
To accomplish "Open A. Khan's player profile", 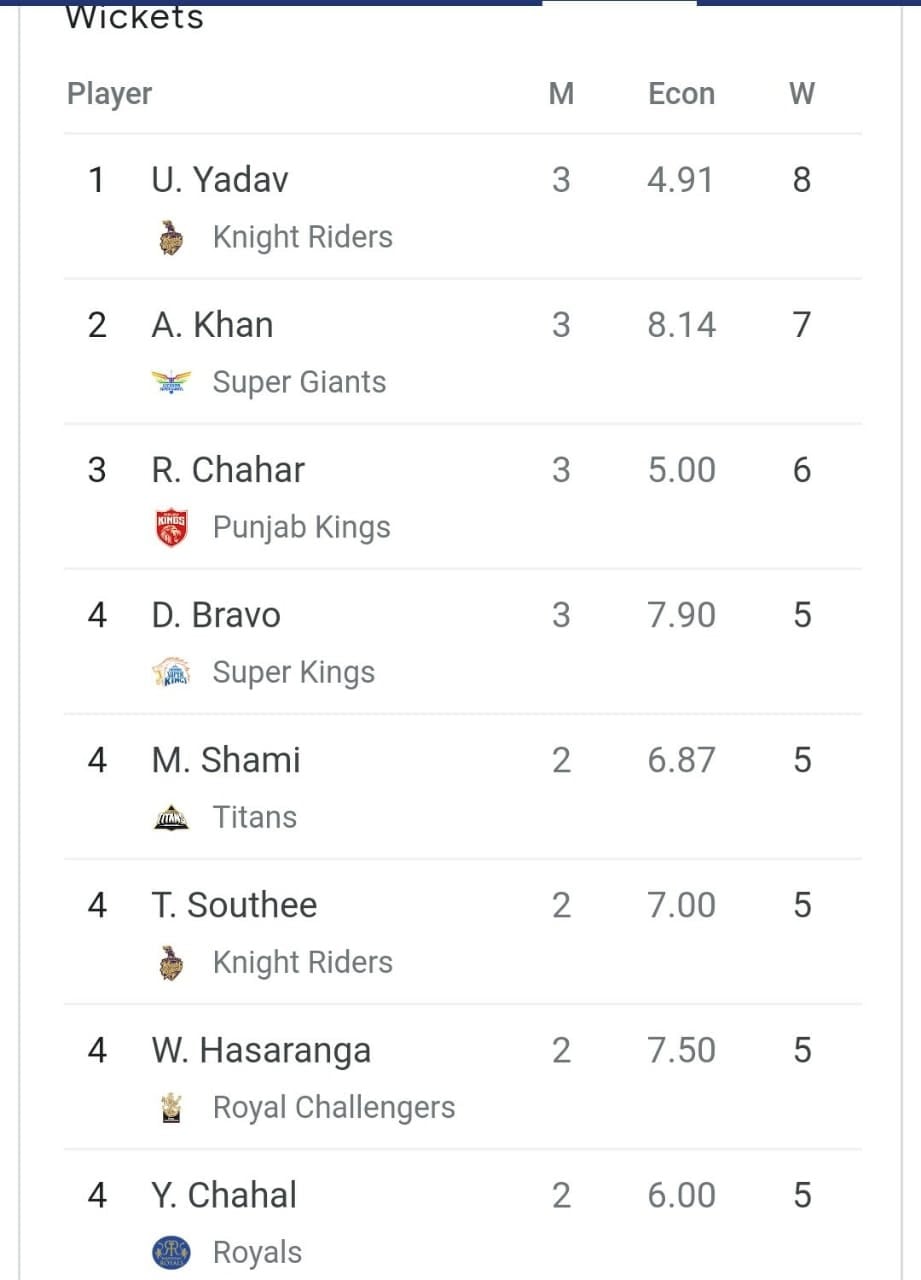I will pos(211,324).
